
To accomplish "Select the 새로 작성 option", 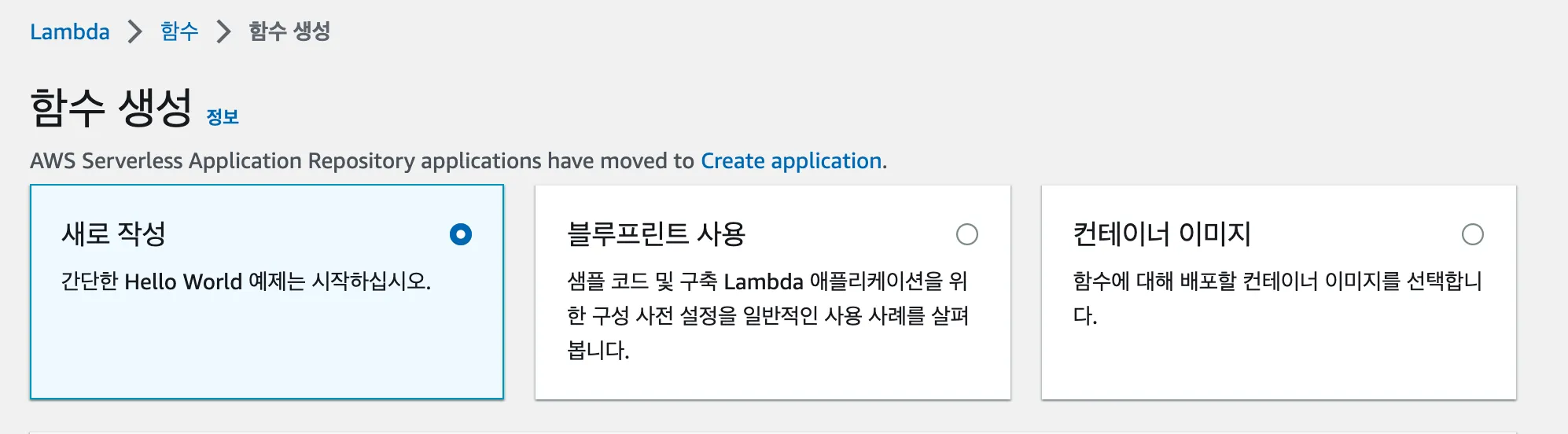I will (x=460, y=234).
